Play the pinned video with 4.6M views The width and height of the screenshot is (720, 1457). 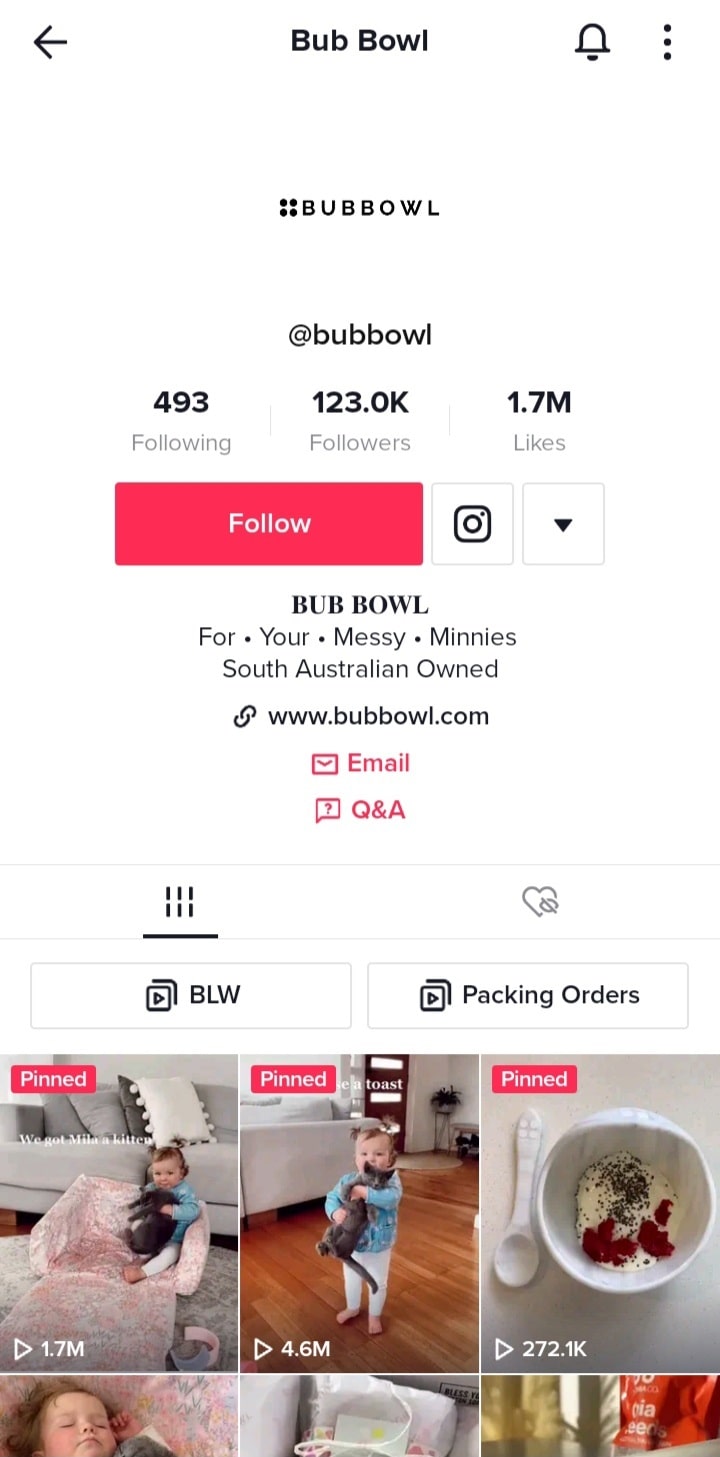point(359,1212)
